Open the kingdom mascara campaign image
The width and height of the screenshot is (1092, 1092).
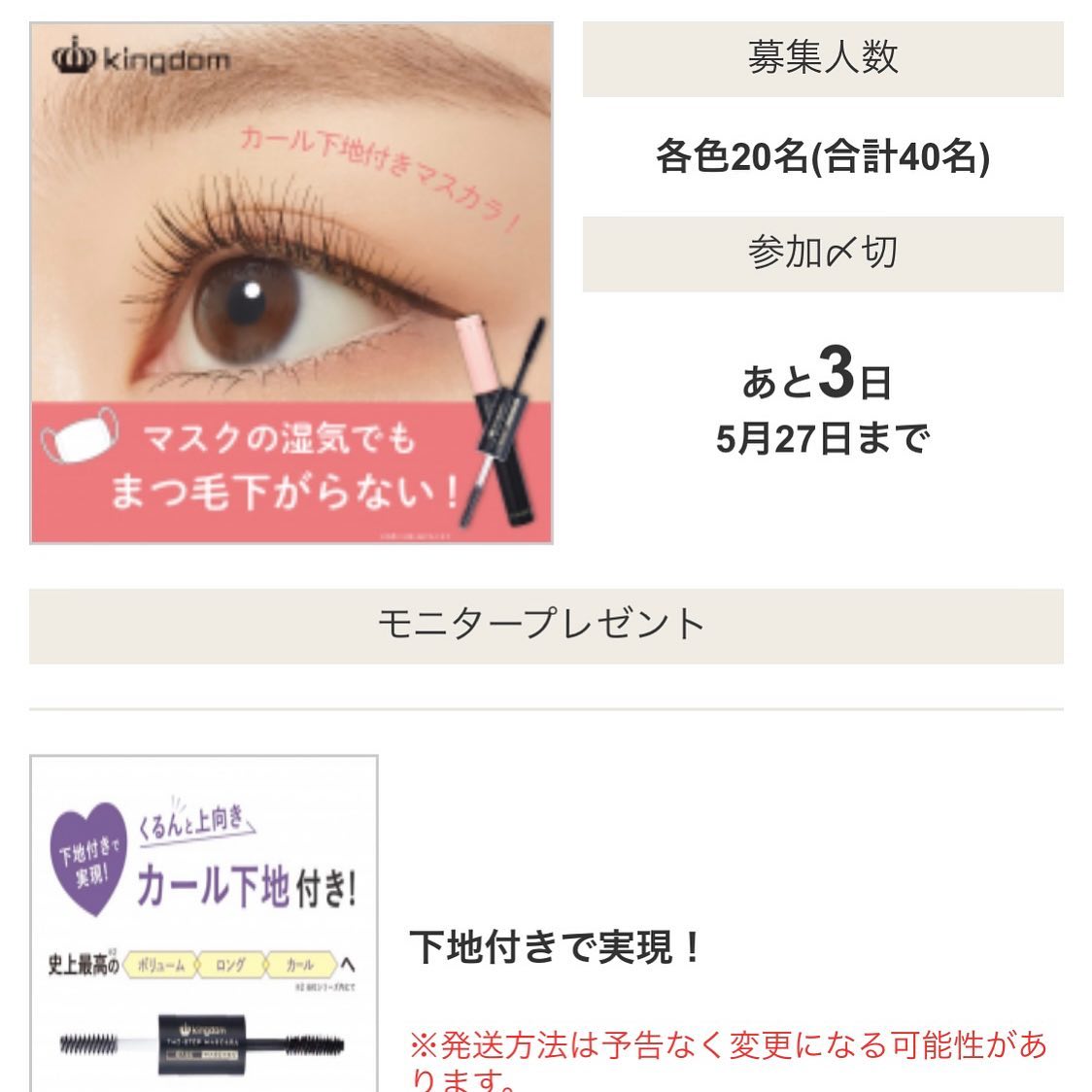point(291,283)
